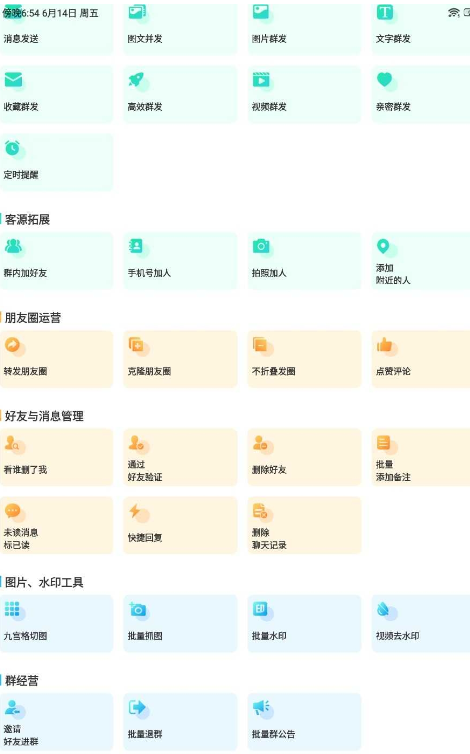Tap the 视频群发 card
470x754 pixels.
(x=304, y=94)
